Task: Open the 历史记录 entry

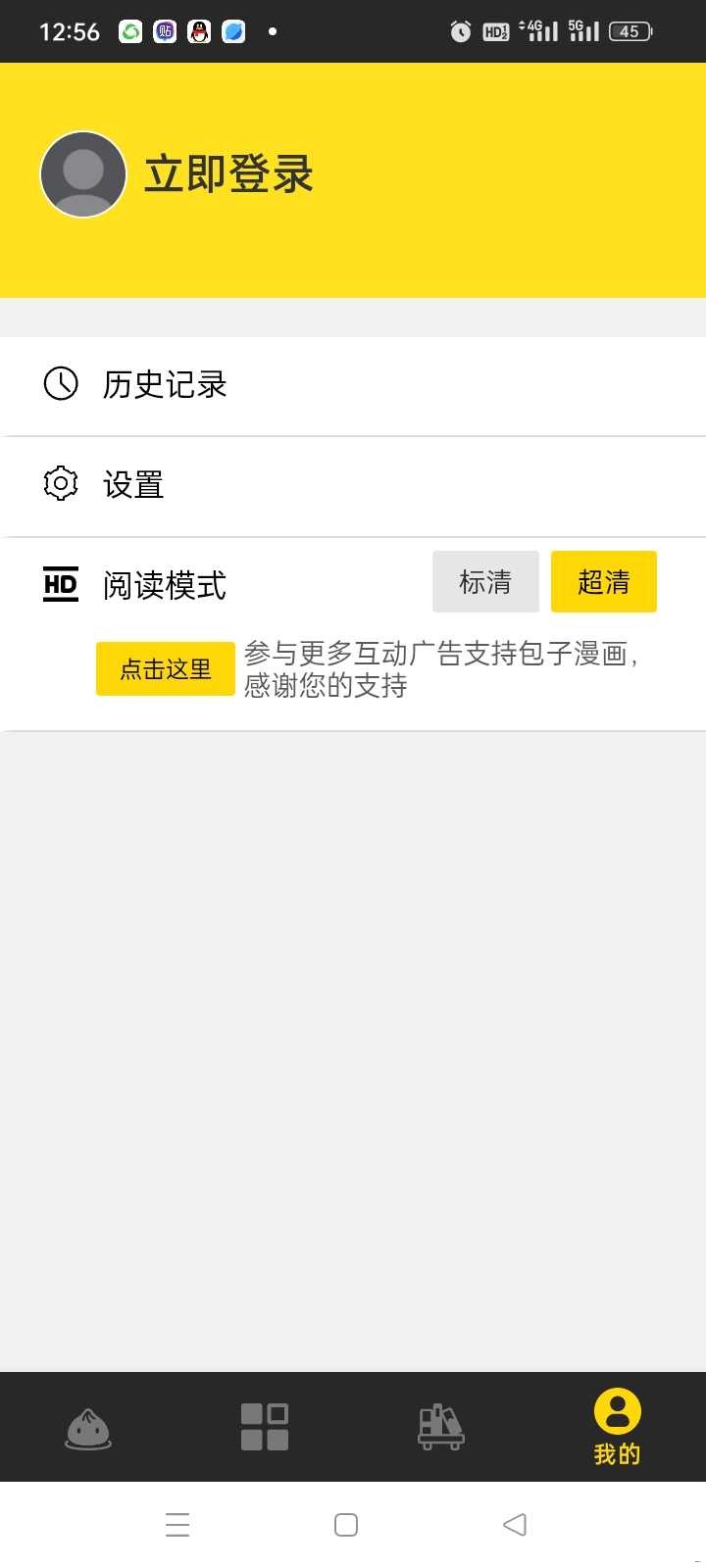Action: point(163,384)
